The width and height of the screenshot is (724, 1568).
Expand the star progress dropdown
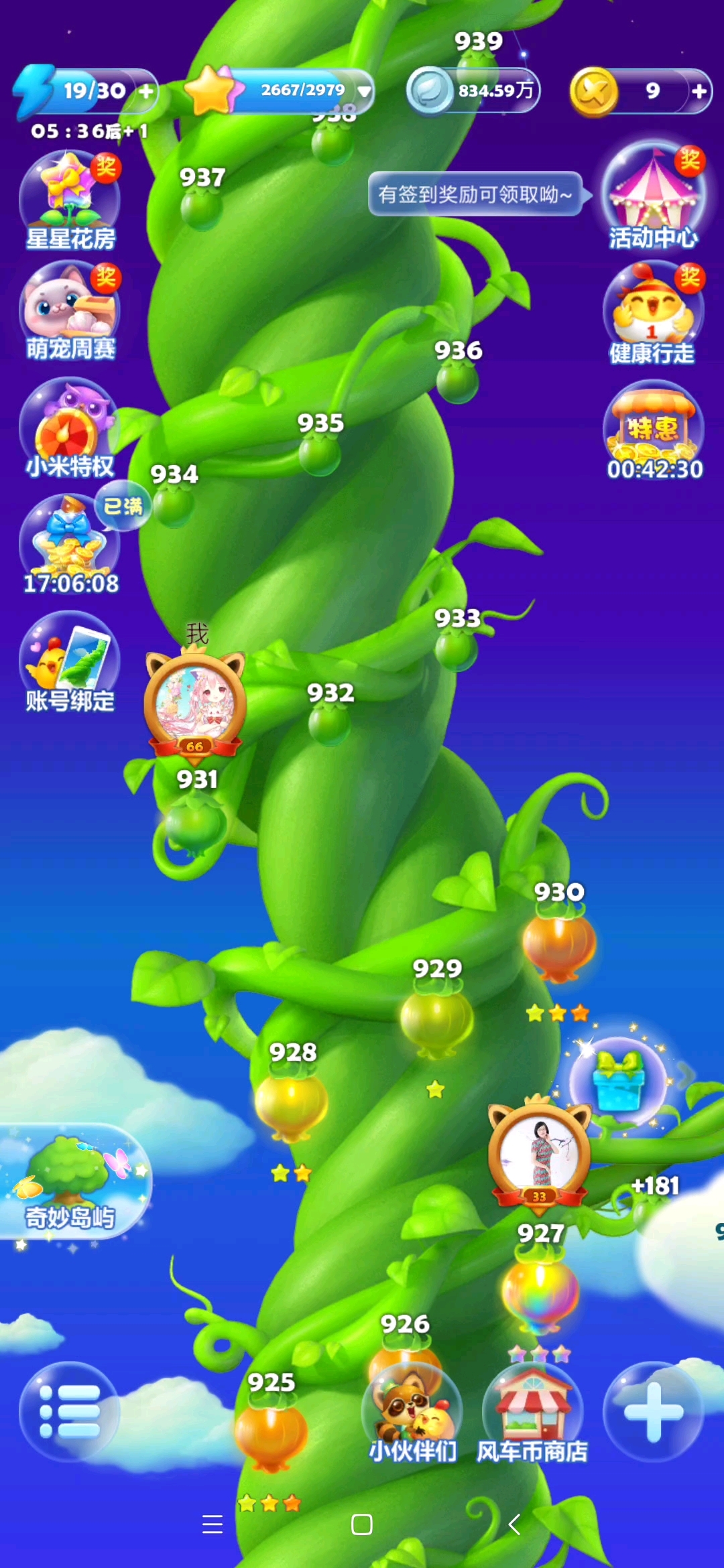click(364, 91)
